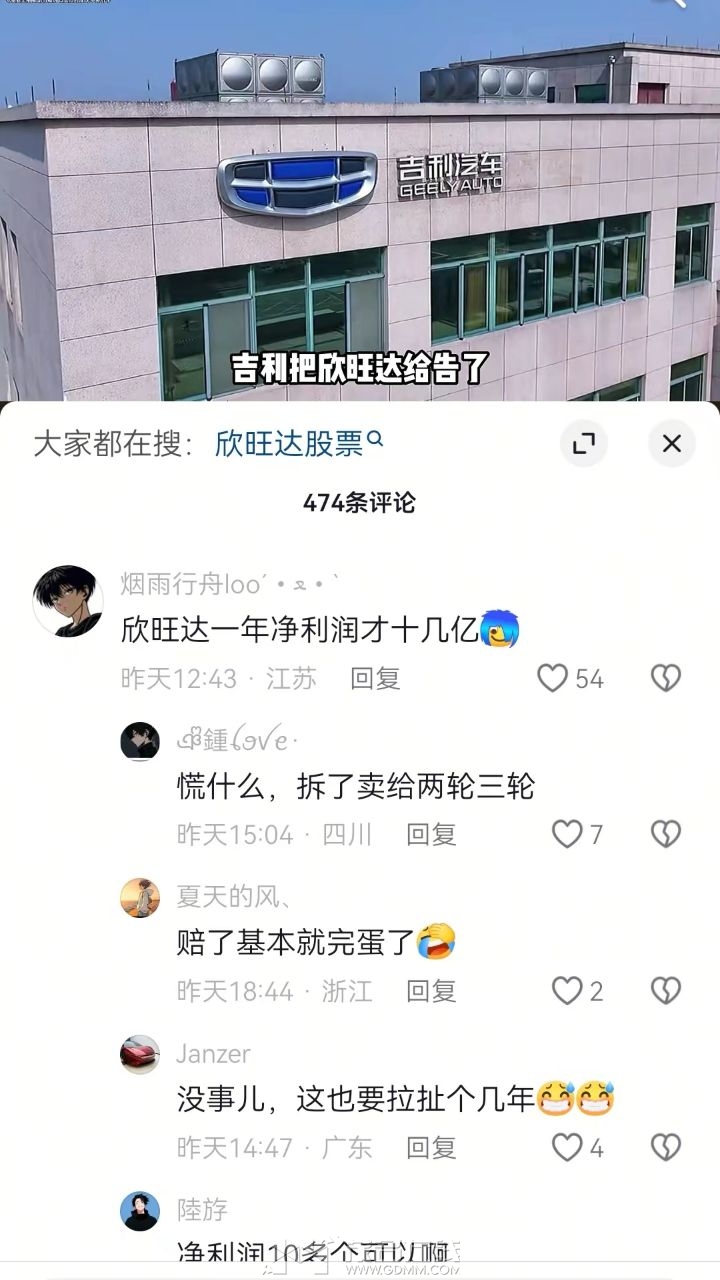Expand comments to full screen

(583, 443)
